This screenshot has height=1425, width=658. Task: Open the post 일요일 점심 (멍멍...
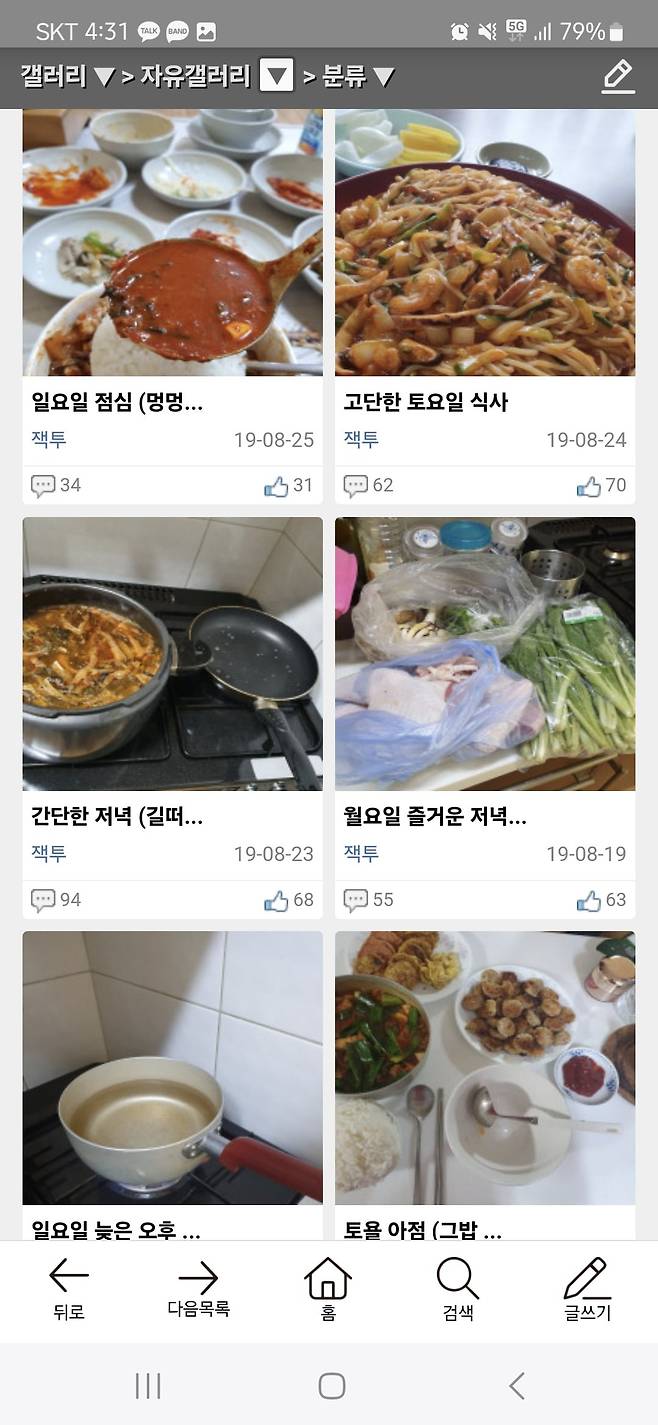point(117,402)
